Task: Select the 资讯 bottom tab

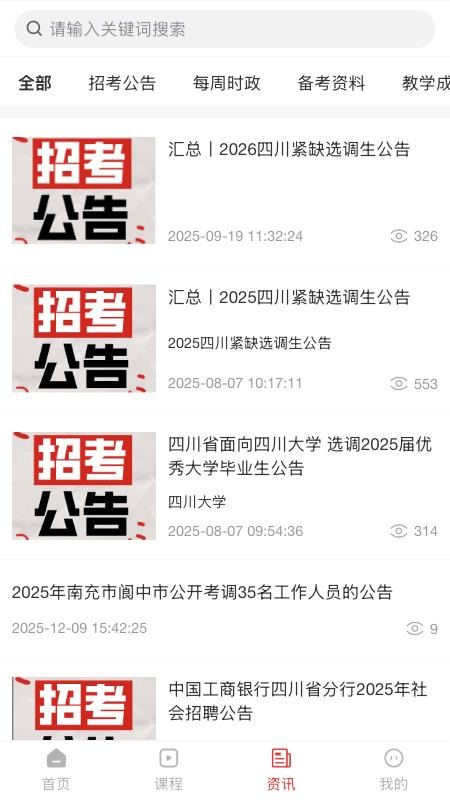Action: [281, 769]
